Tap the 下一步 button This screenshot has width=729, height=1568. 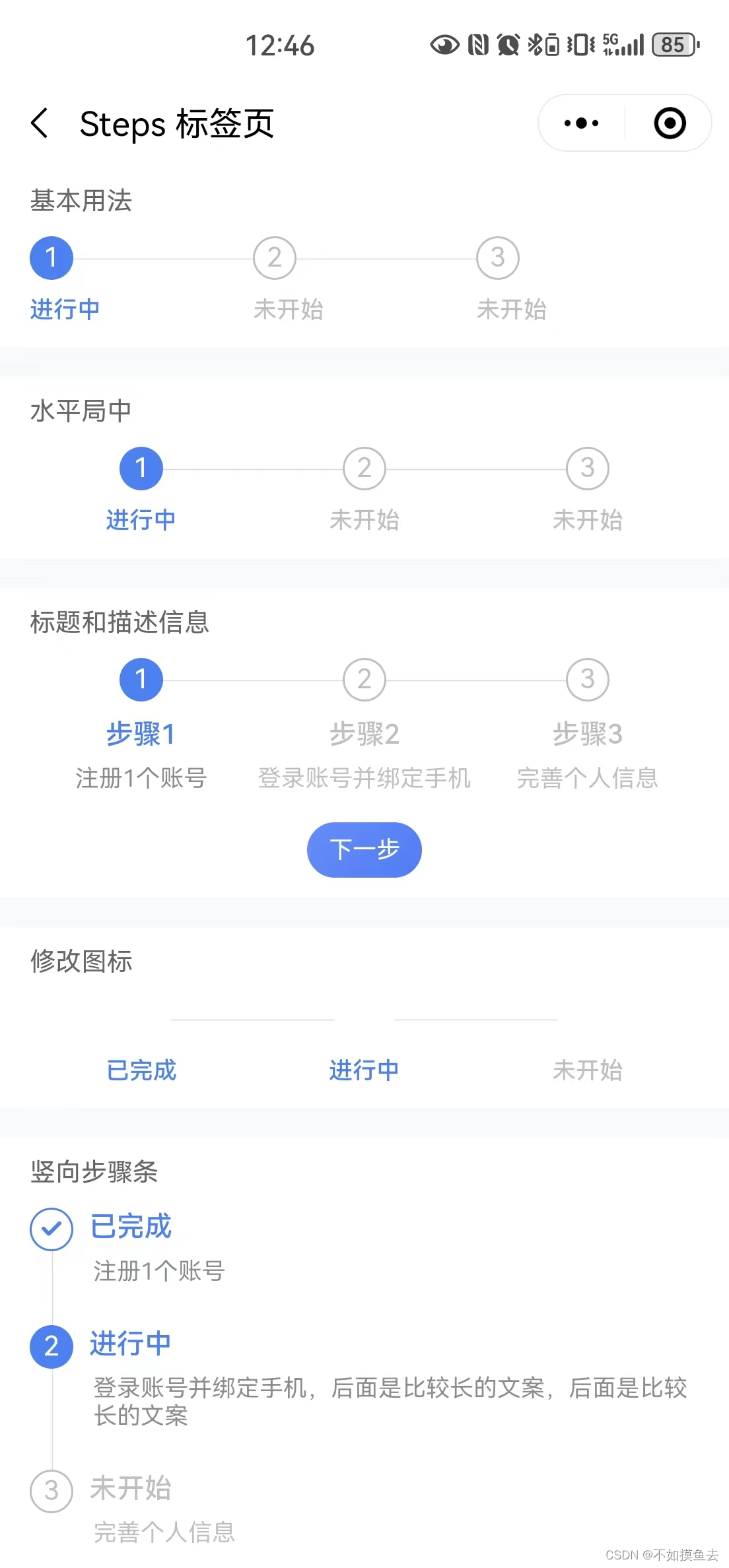[364, 849]
